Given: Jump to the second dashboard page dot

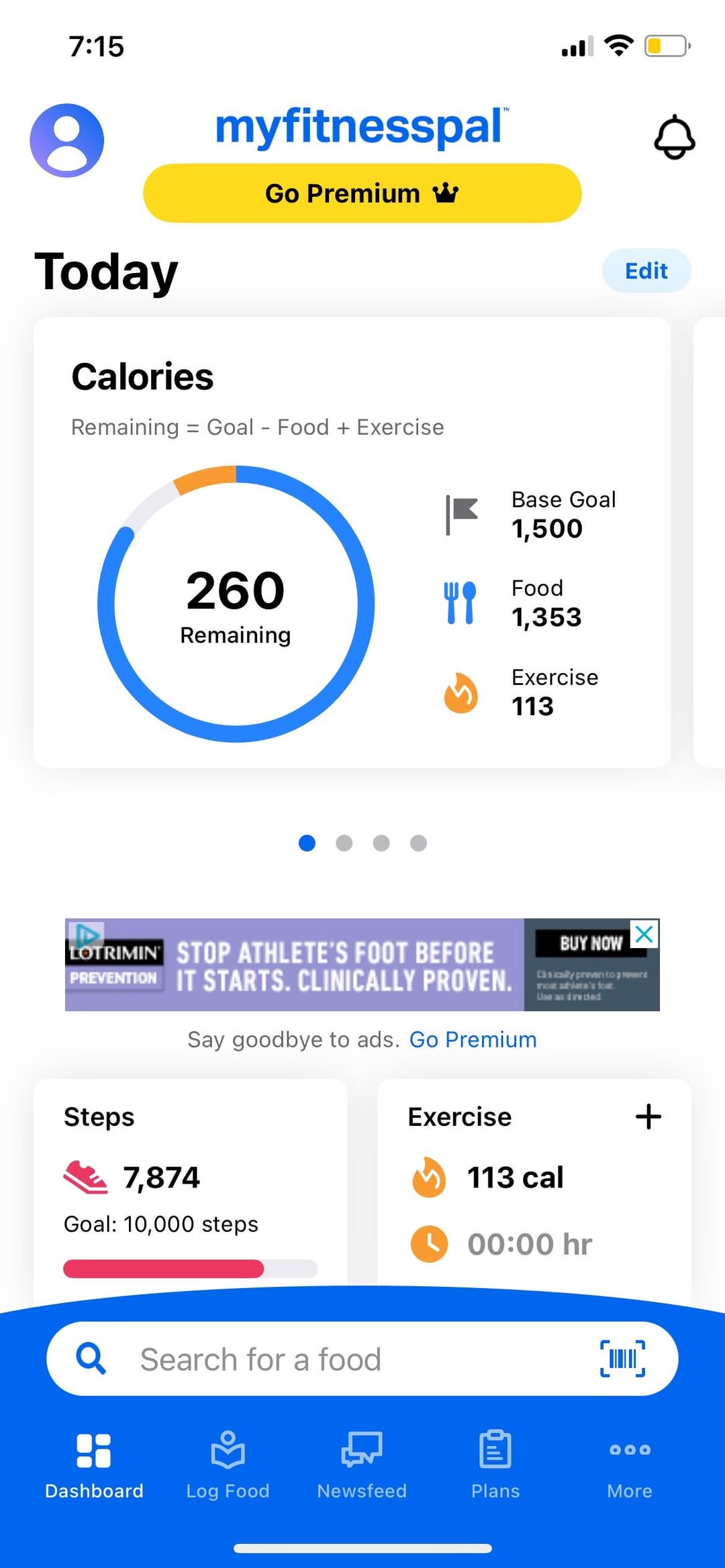Looking at the screenshot, I should [x=344, y=843].
